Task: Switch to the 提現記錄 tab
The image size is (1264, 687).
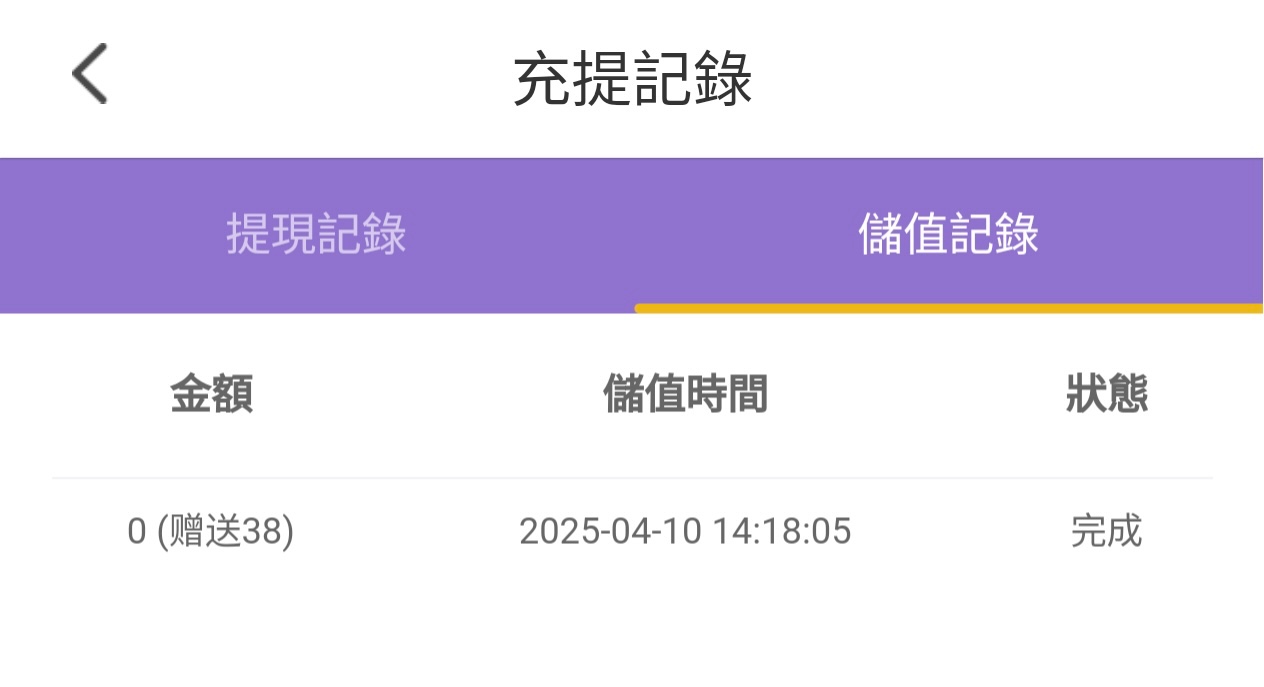Action: point(316,235)
